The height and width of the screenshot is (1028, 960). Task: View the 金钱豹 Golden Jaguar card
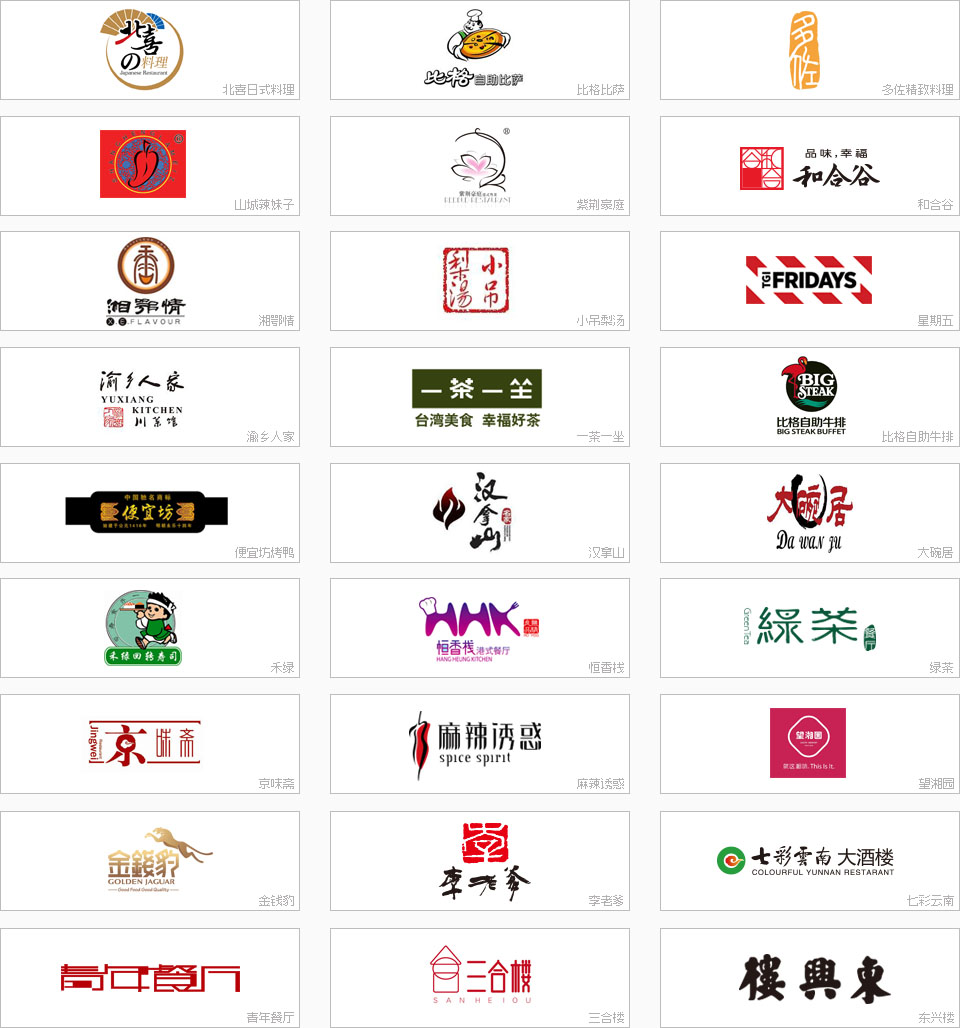click(x=150, y=860)
